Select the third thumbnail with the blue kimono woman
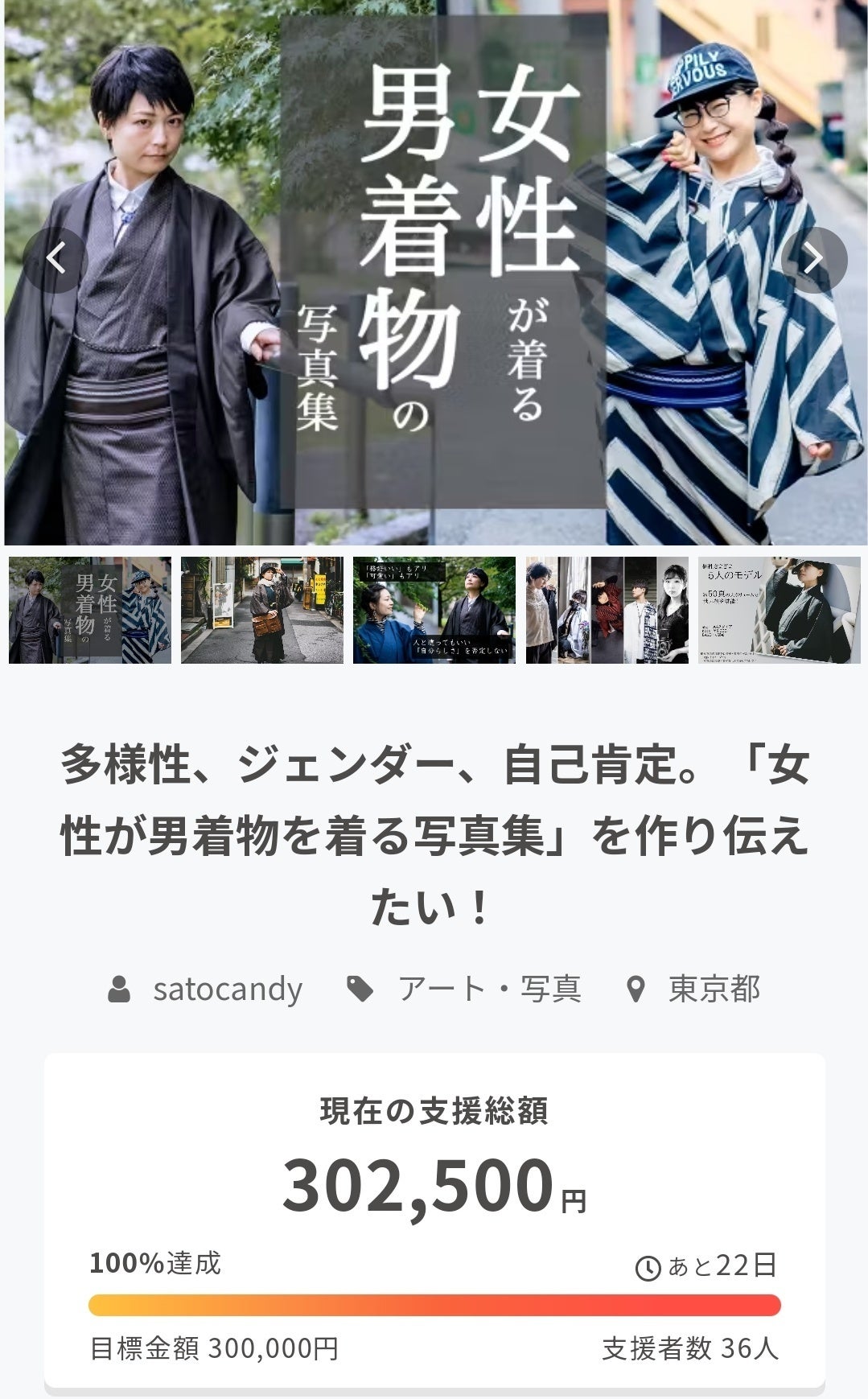 tap(434, 611)
